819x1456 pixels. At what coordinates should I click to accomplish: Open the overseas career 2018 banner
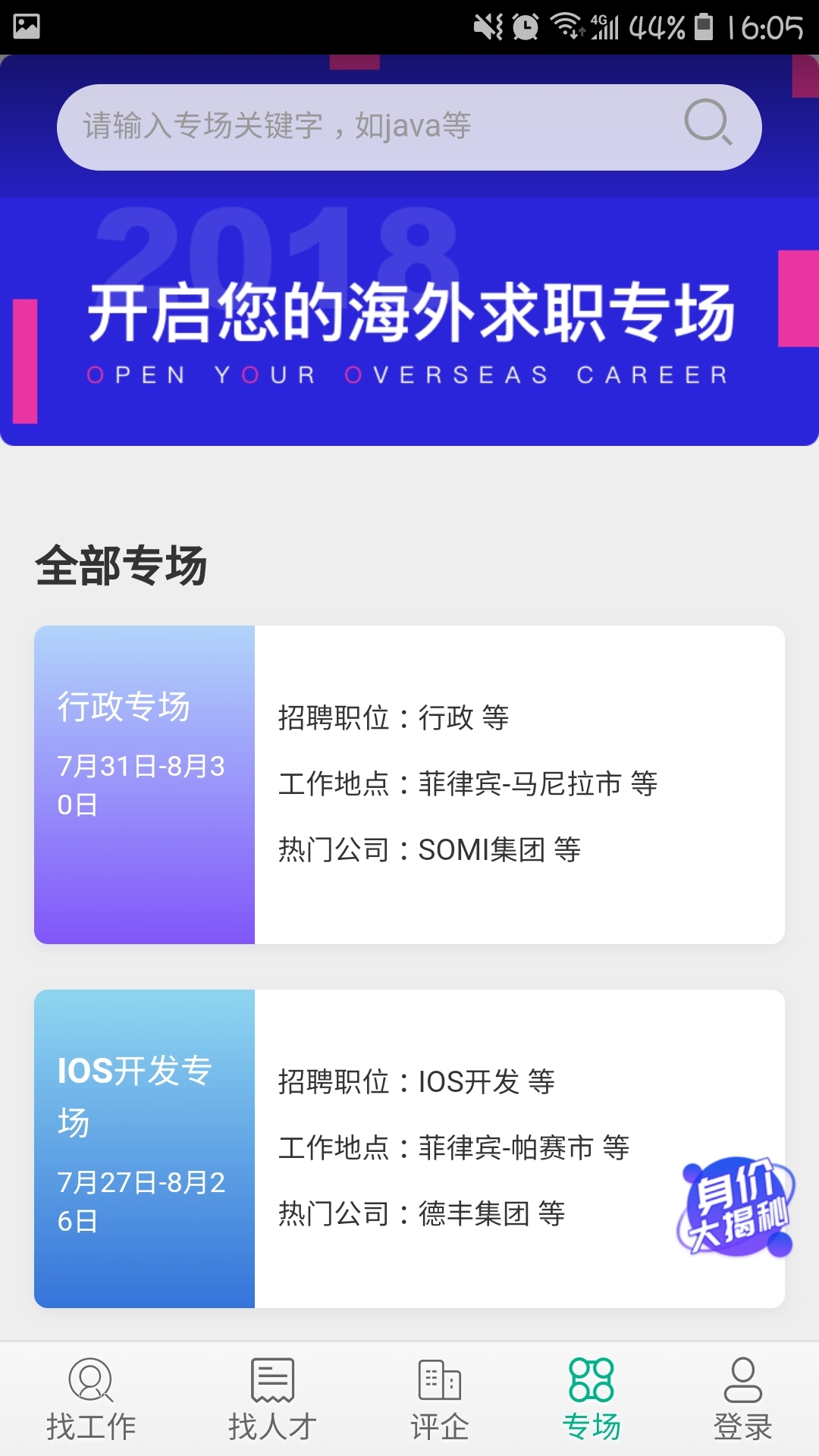tap(409, 322)
